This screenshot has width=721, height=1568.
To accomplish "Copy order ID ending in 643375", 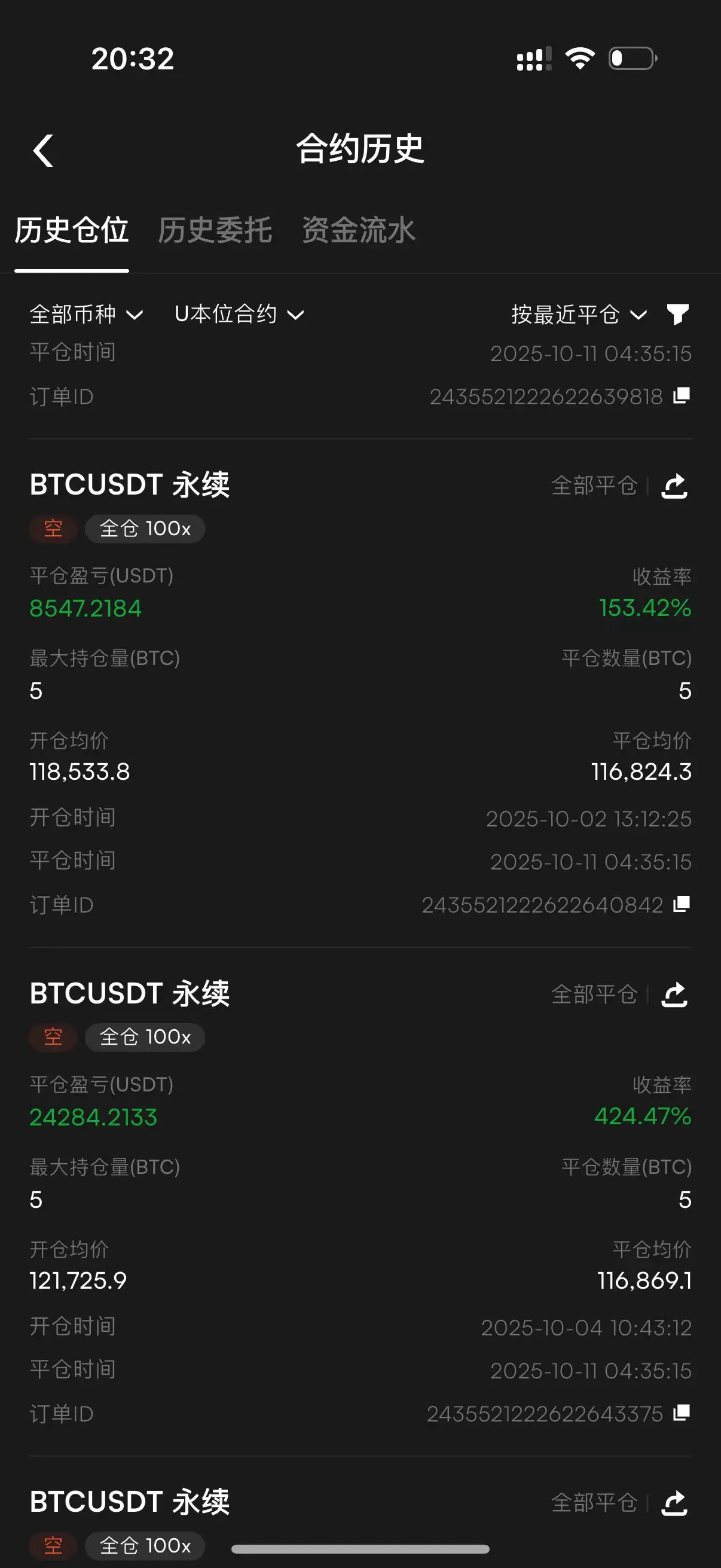I will [682, 1413].
